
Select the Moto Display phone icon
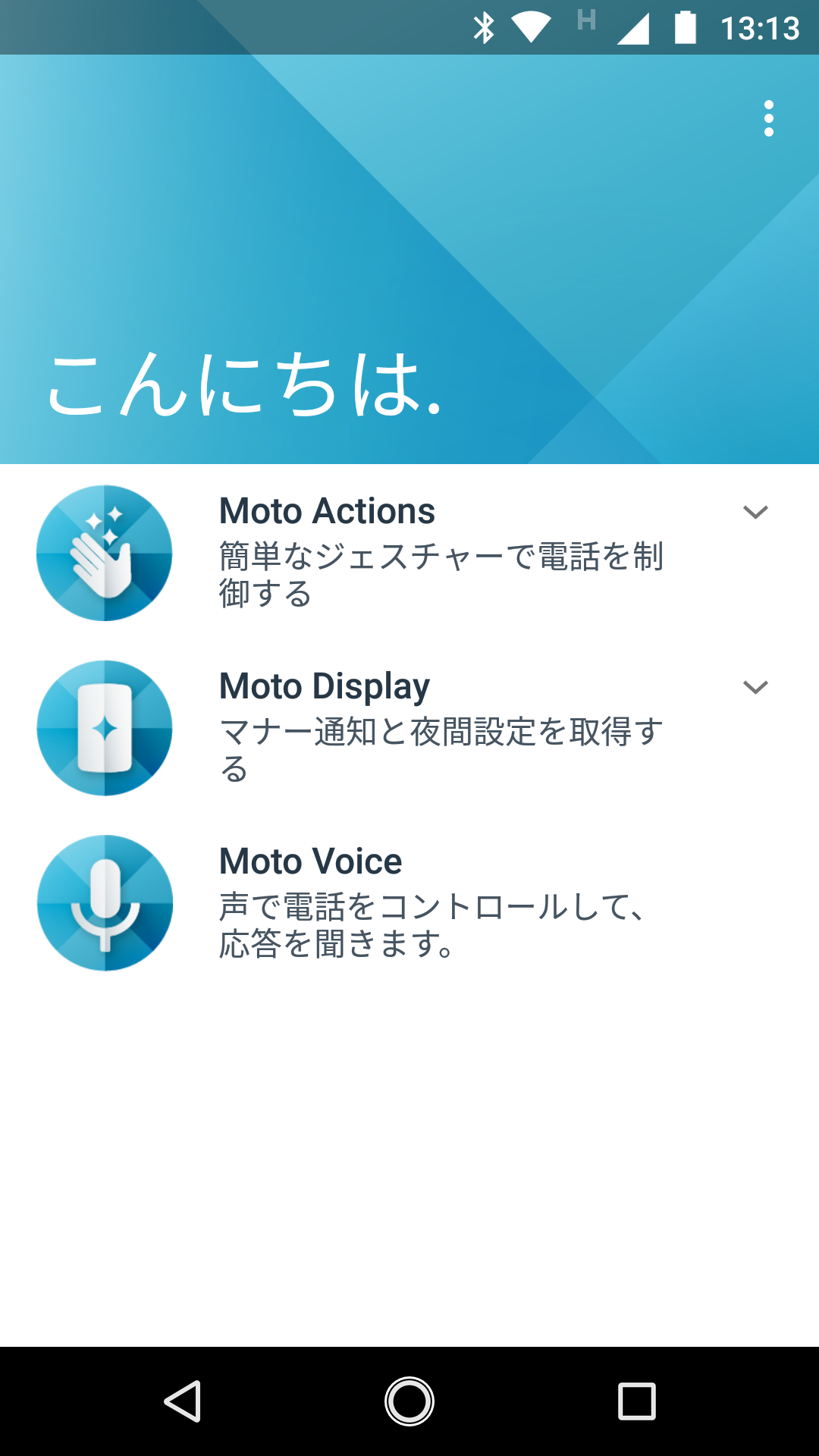click(x=104, y=728)
